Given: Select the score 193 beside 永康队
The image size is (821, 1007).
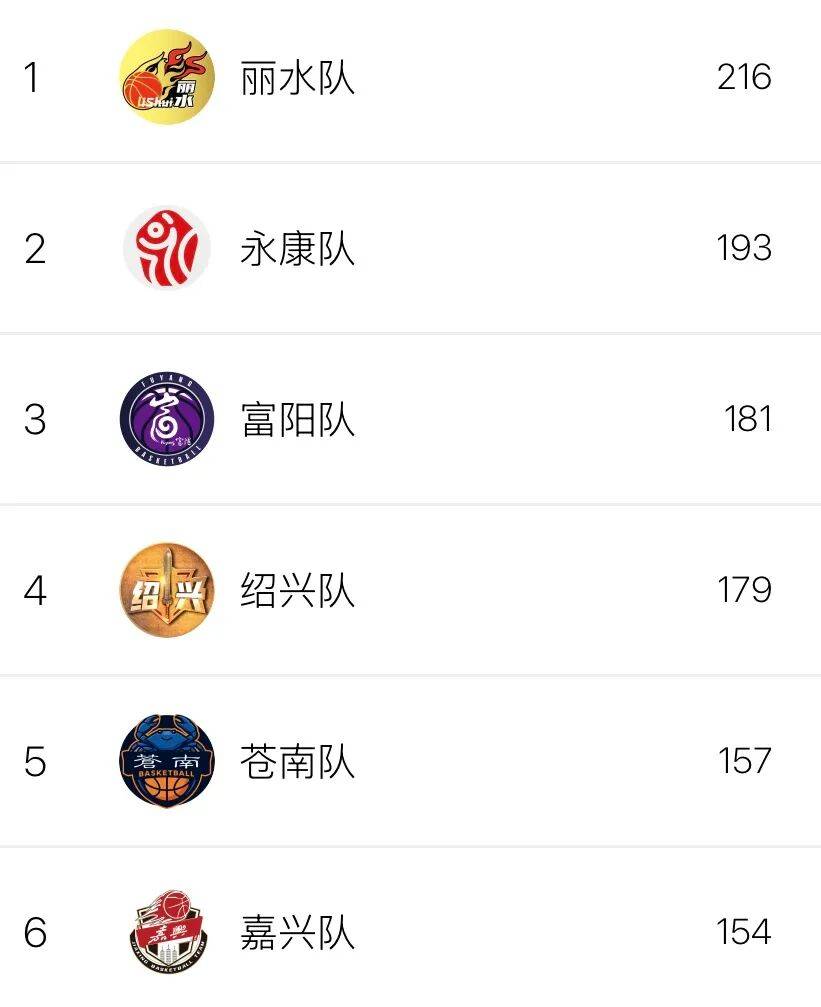Looking at the screenshot, I should [744, 245].
